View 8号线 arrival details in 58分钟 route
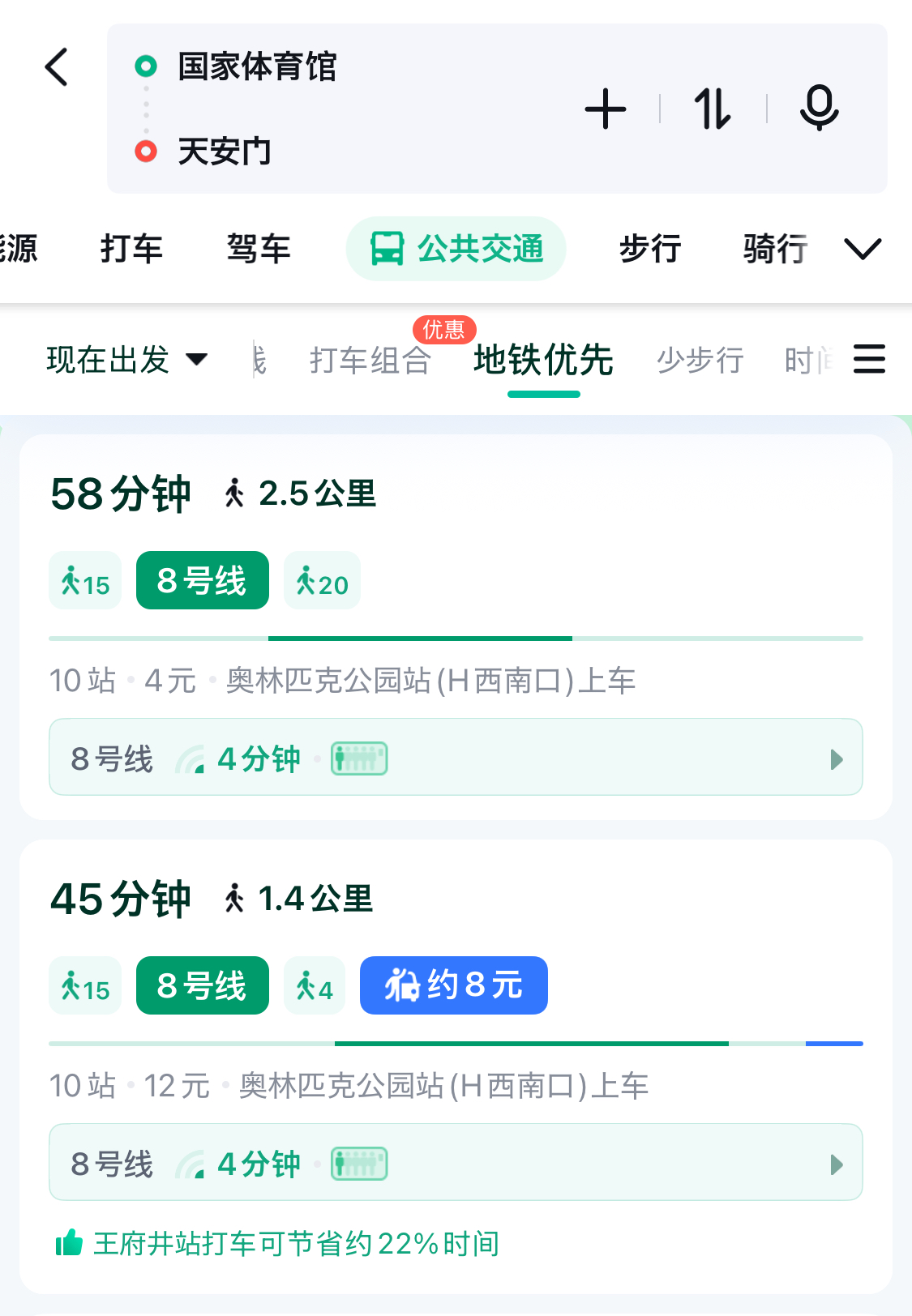The height and width of the screenshot is (1316, 912). [456, 758]
